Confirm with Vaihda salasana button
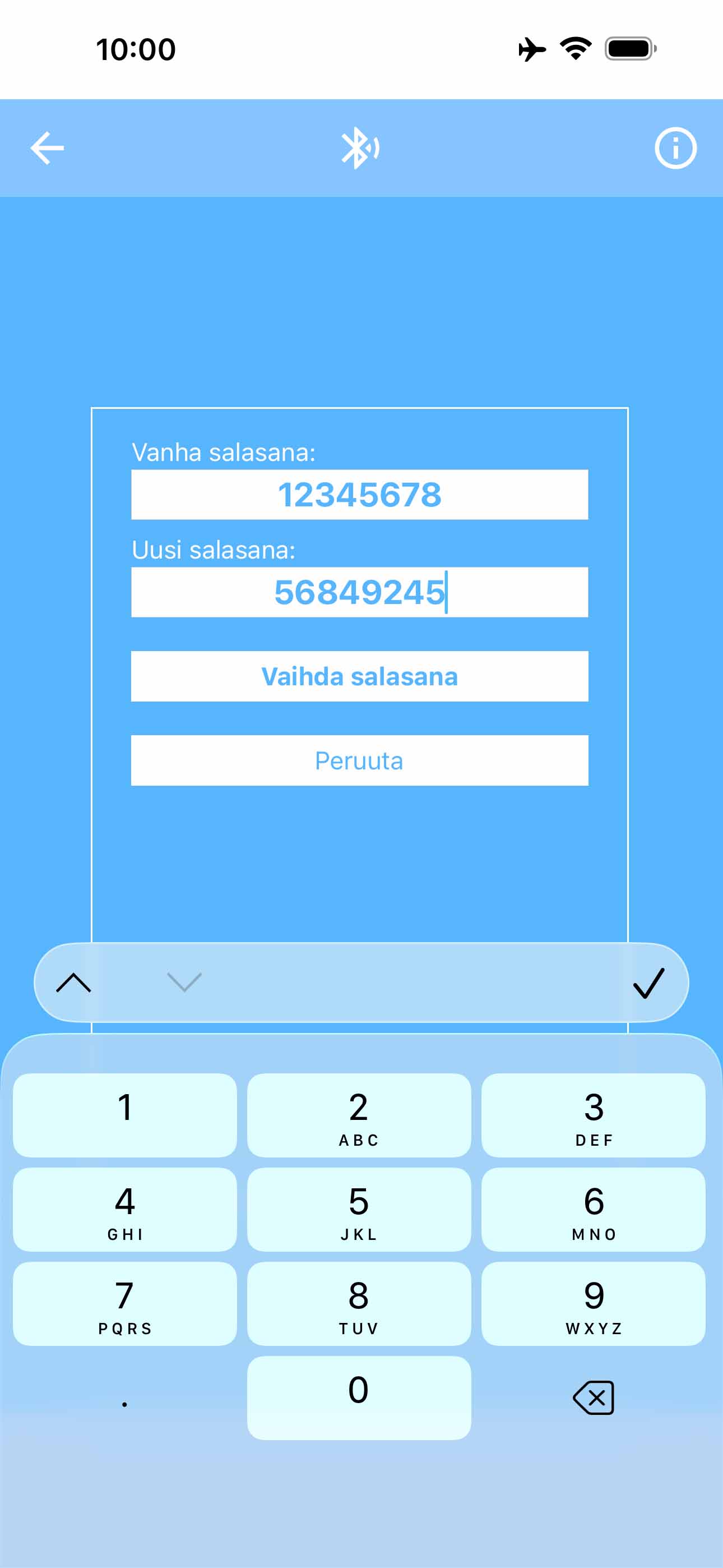Viewport: 723px width, 1568px height. click(x=359, y=676)
